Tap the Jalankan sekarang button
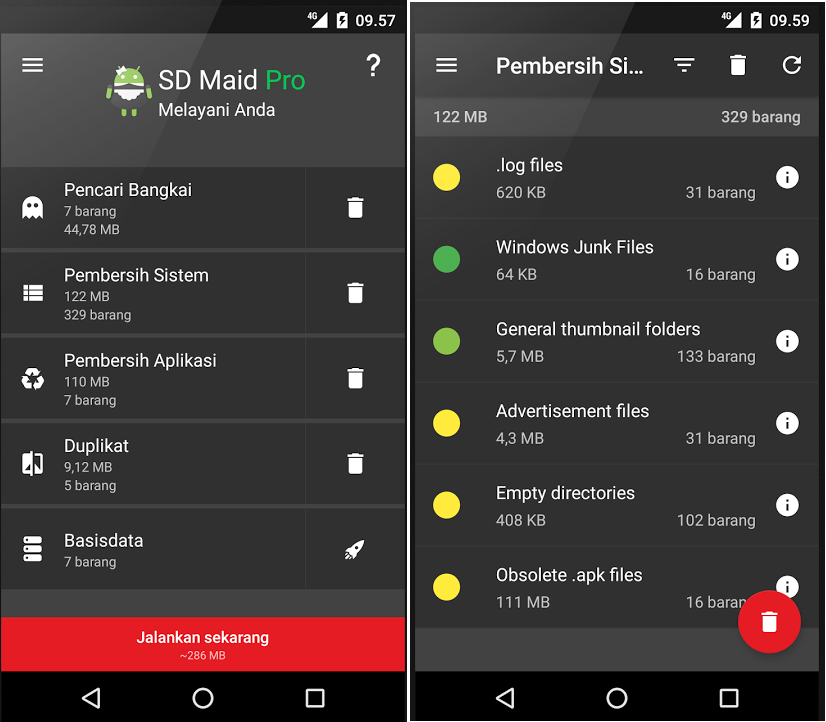Screen dimensions: 826x722 [x=203, y=644]
